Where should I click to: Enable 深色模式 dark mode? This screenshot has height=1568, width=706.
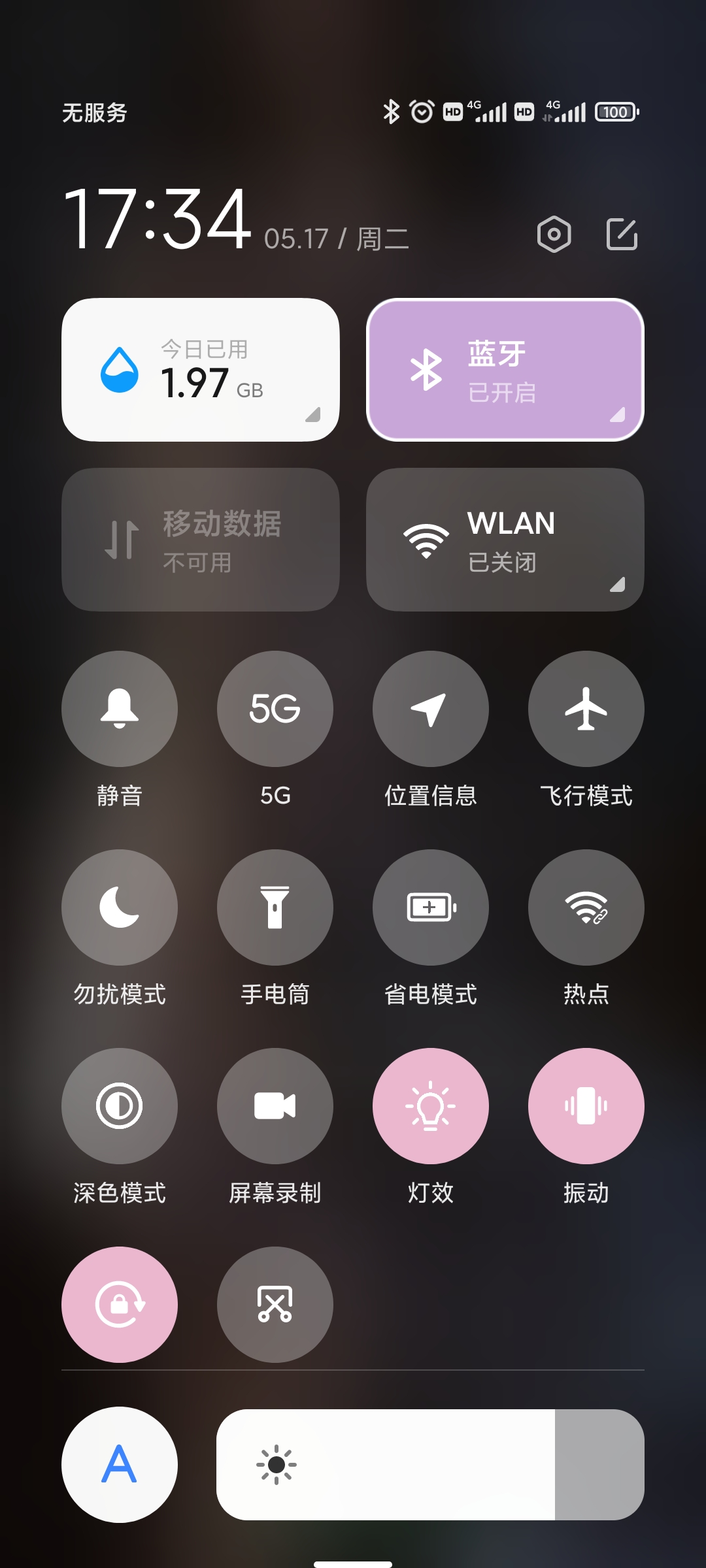[120, 1106]
